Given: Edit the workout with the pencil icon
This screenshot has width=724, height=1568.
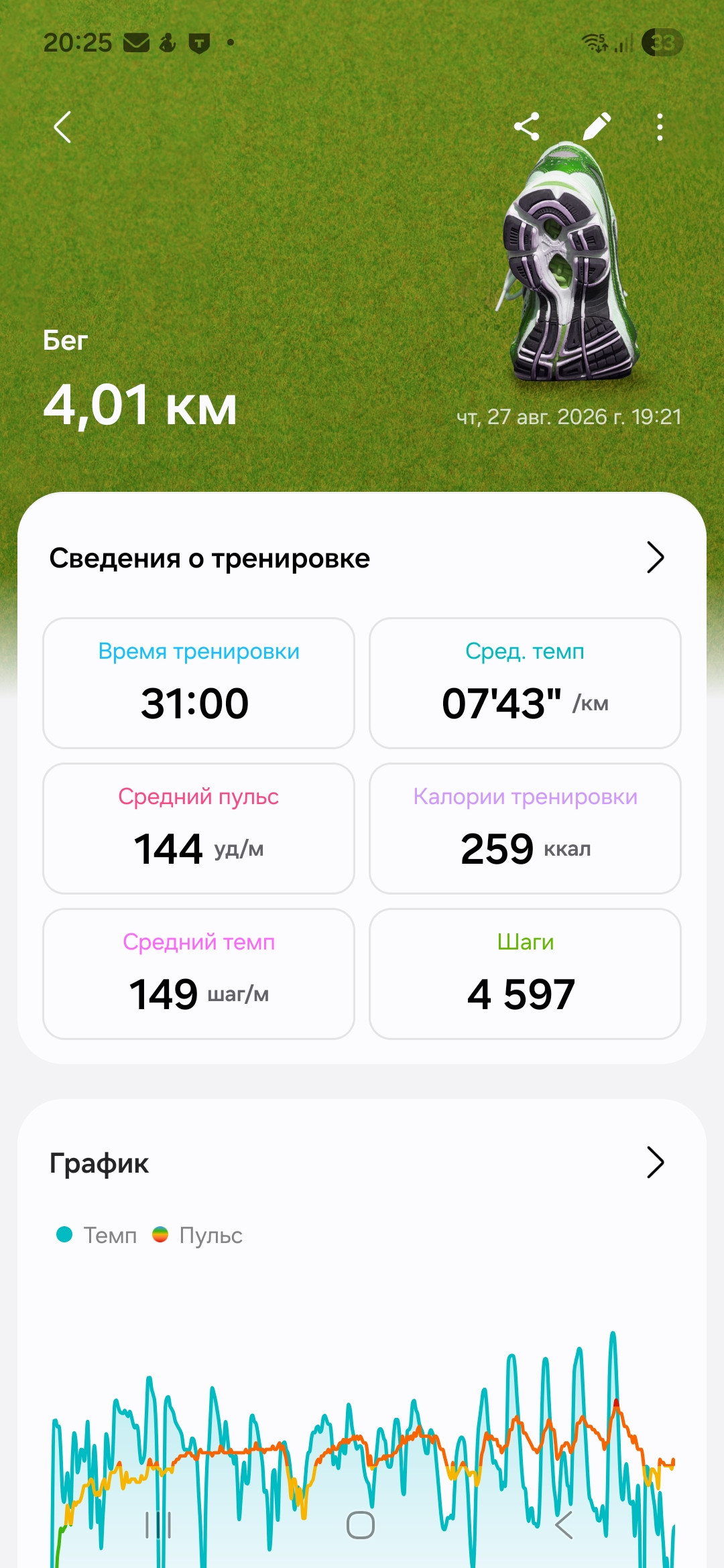Looking at the screenshot, I should pos(596,127).
